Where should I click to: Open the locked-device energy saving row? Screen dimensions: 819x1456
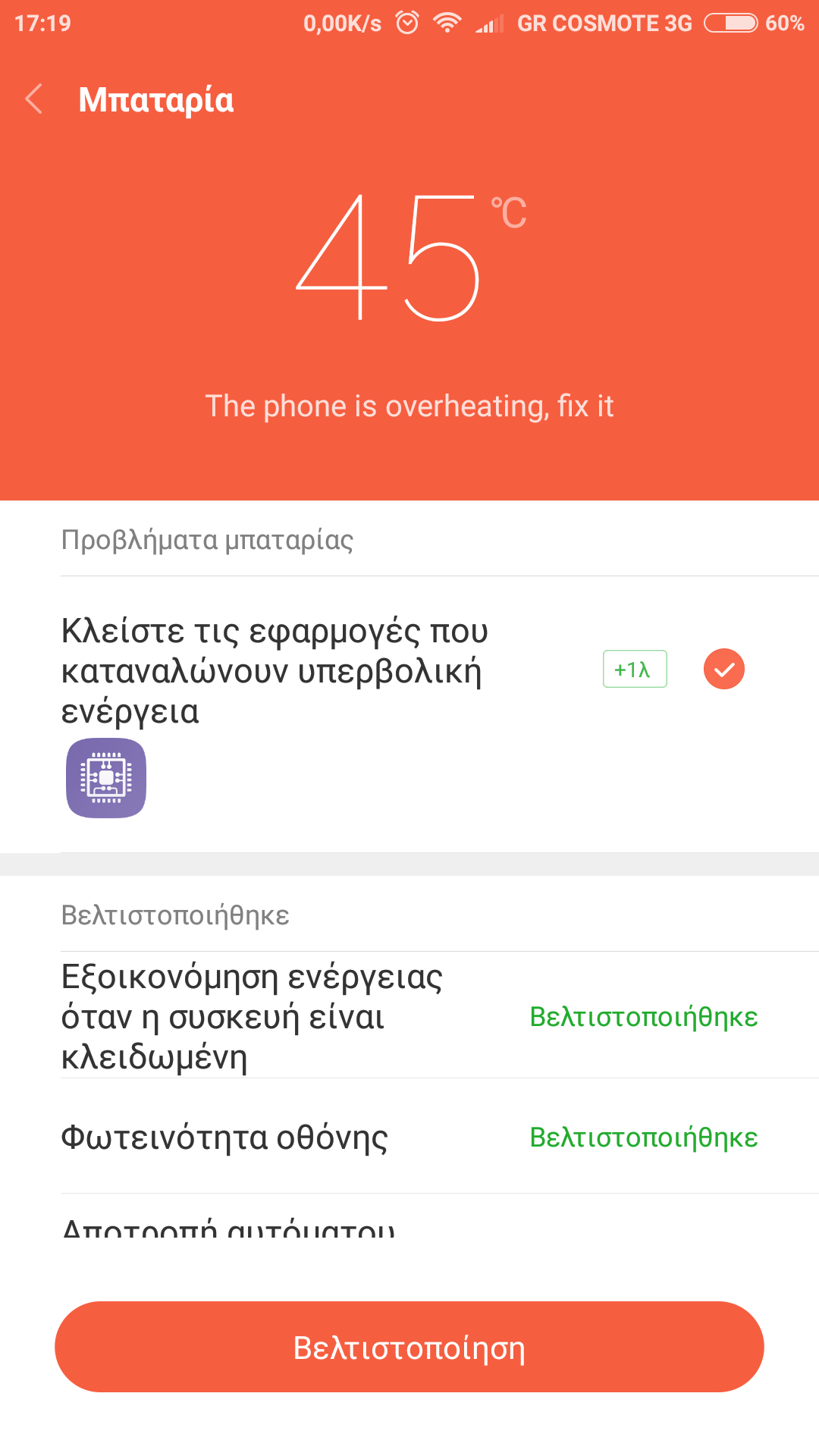point(409,1016)
